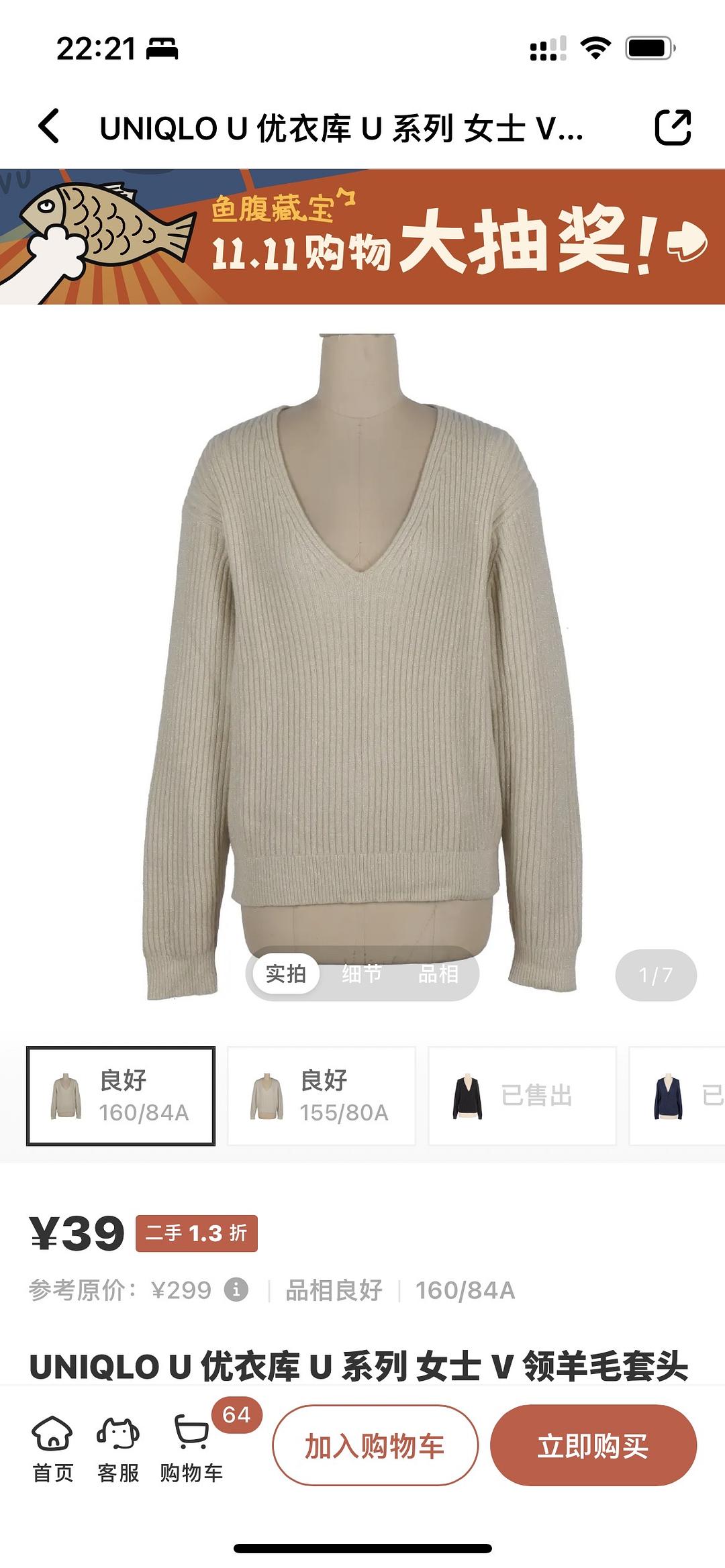The width and height of the screenshot is (725, 1568).
Task: Show info about the reference original price
Action: pyautogui.click(x=236, y=1290)
